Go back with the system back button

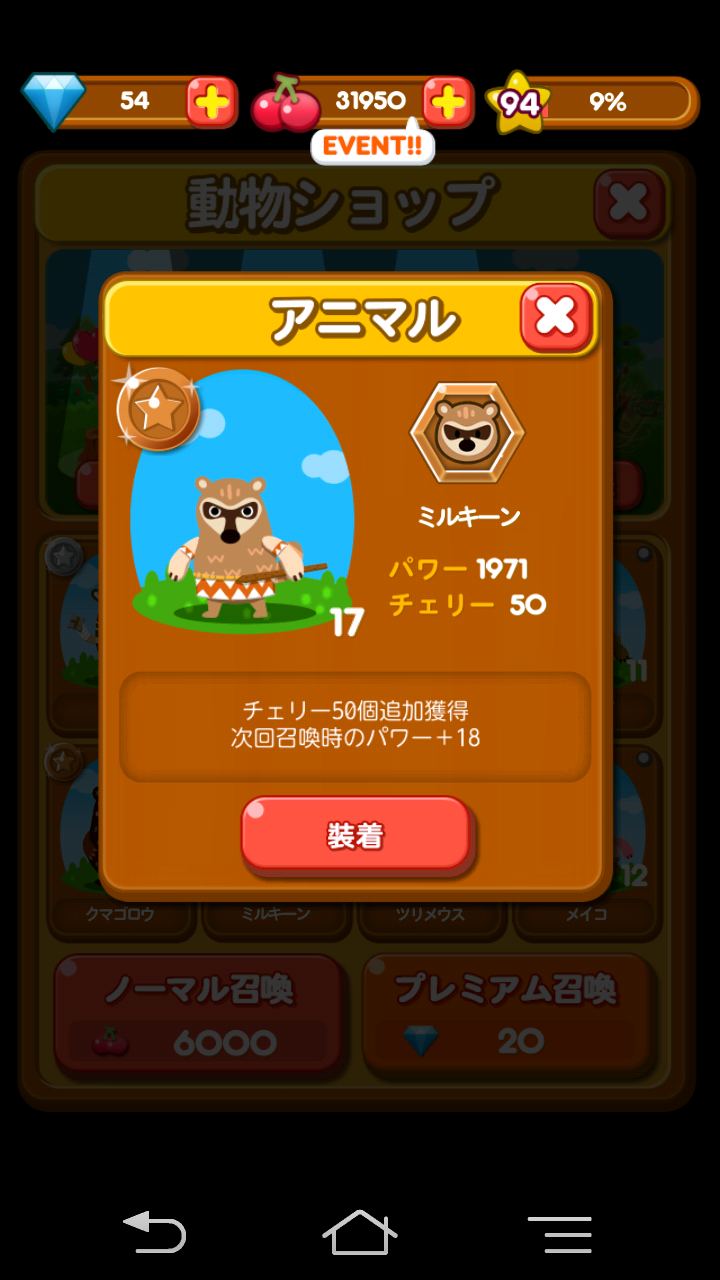[154, 1232]
